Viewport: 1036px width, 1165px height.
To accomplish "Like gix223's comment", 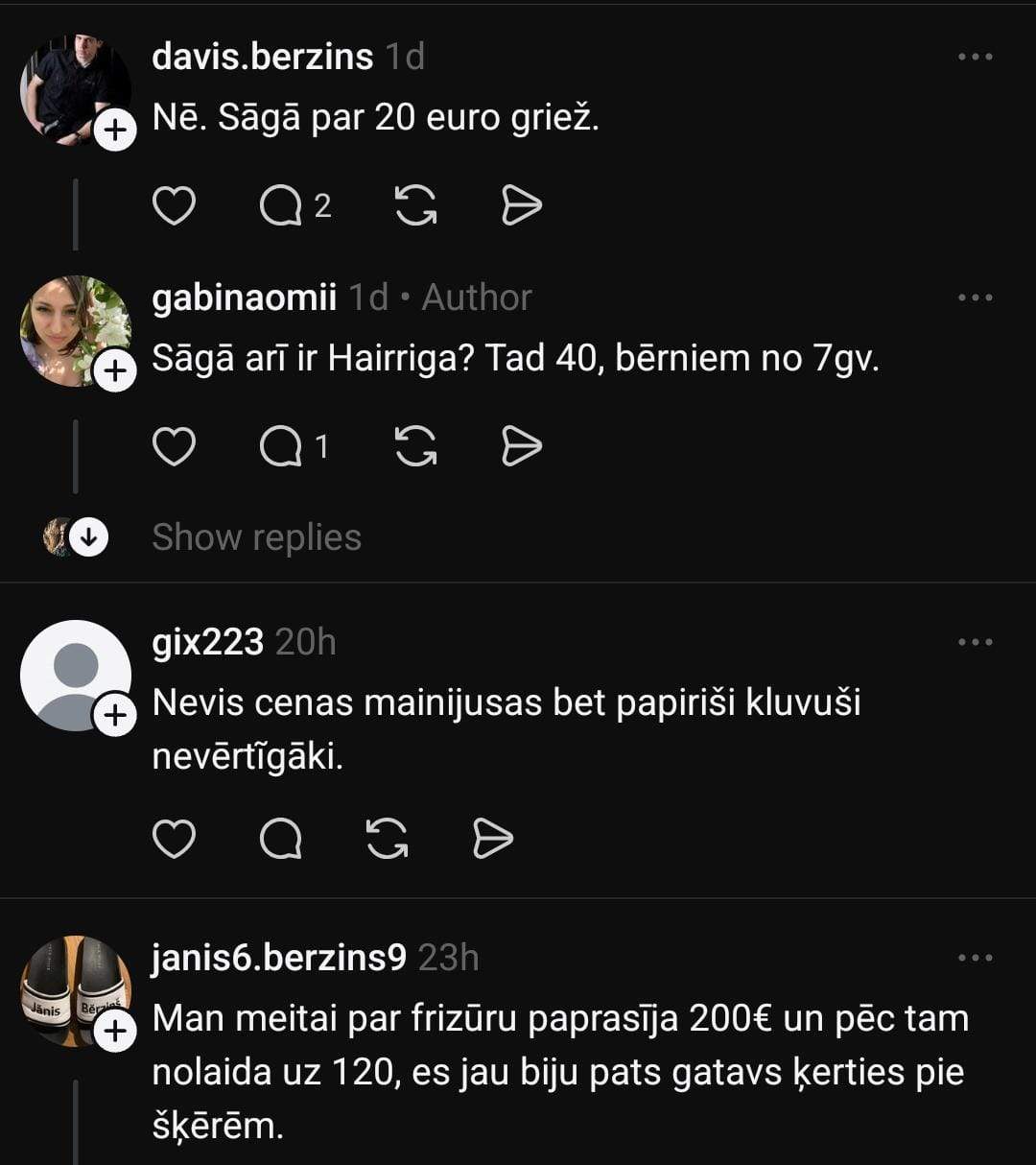I will (x=175, y=840).
